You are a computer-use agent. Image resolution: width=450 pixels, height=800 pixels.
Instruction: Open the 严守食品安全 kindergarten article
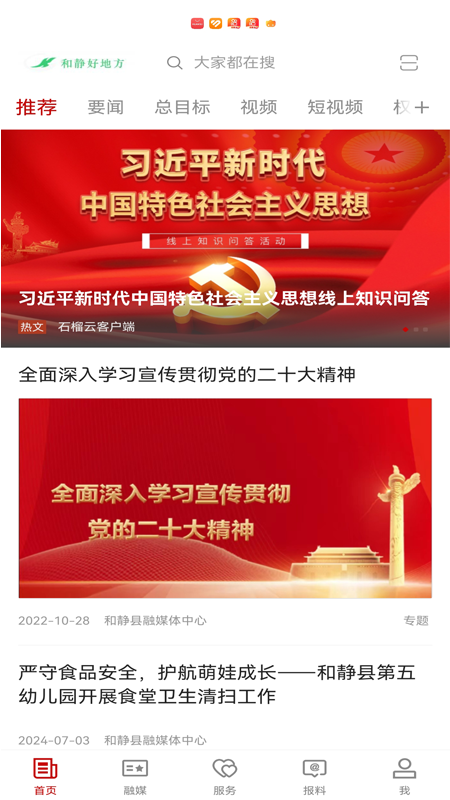[225, 704]
